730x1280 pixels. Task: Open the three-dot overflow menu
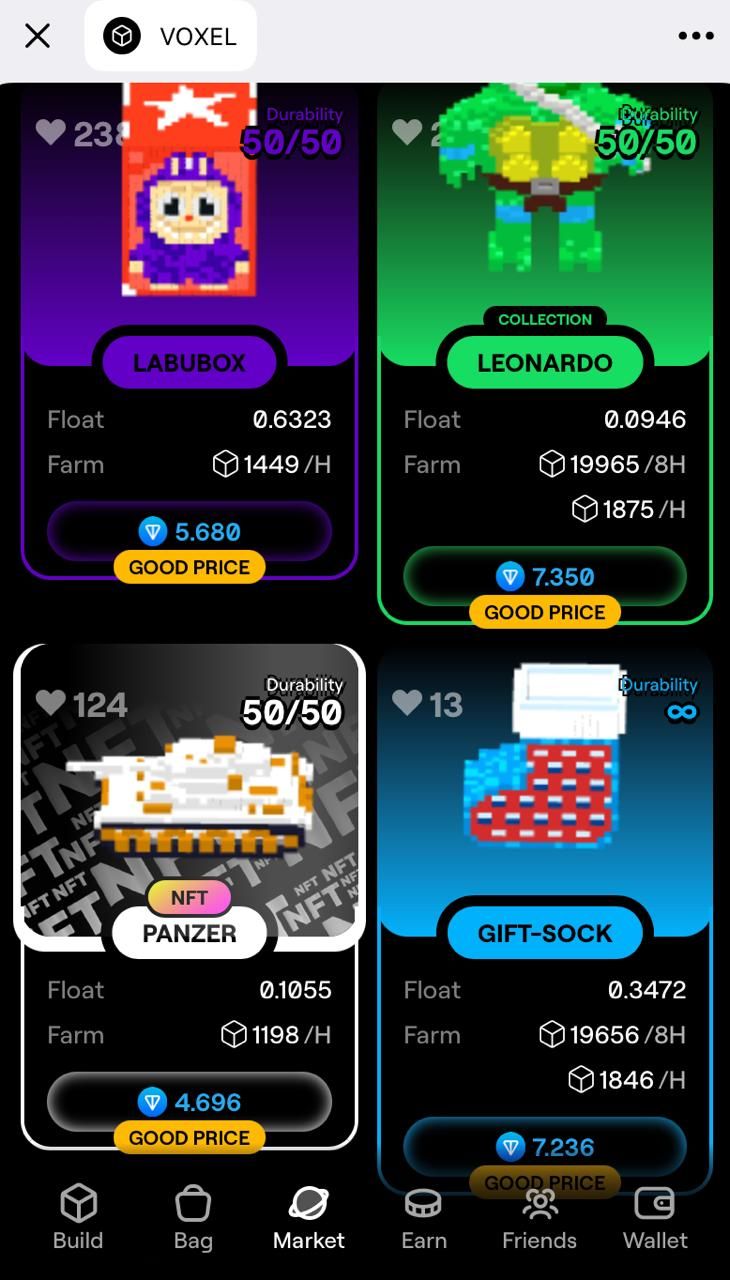(x=696, y=37)
